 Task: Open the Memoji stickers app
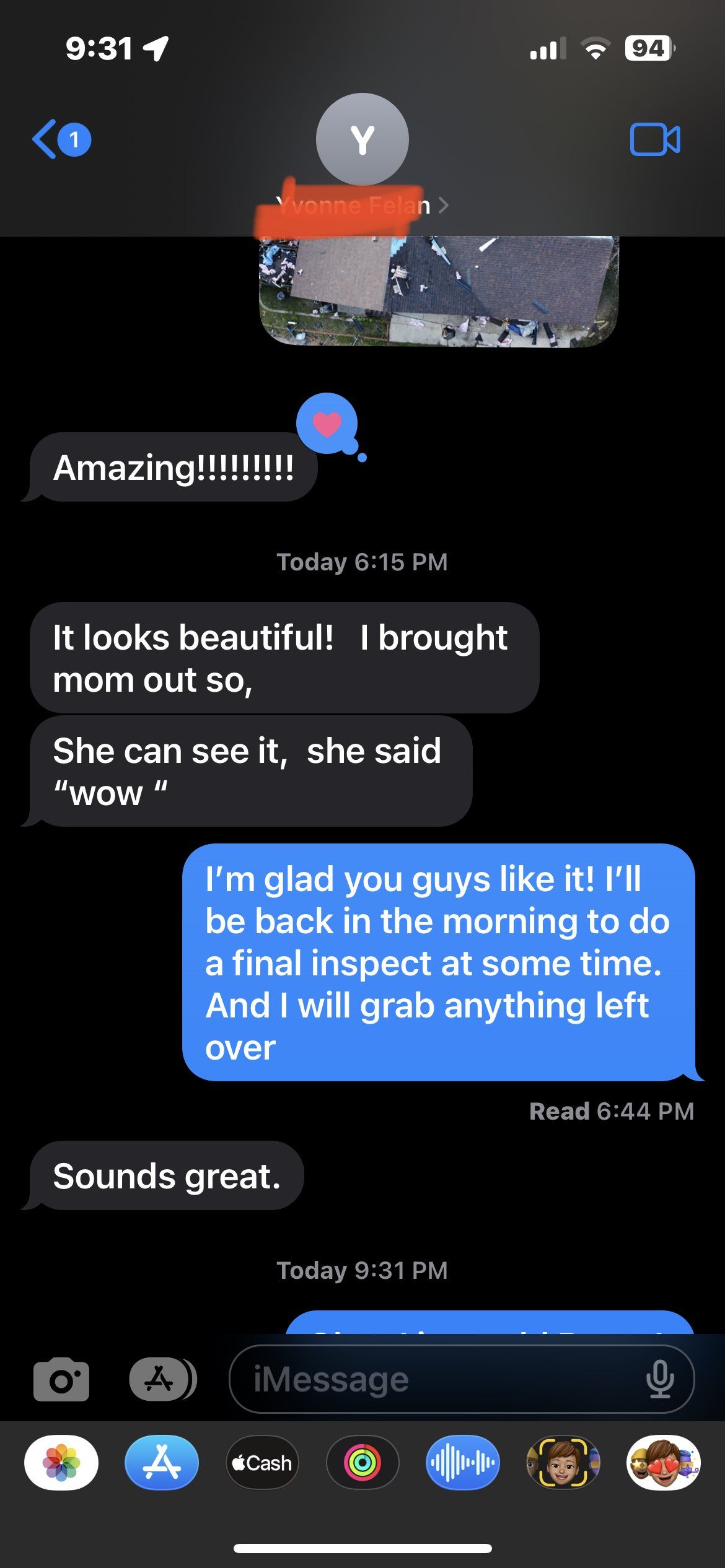coord(663,1463)
